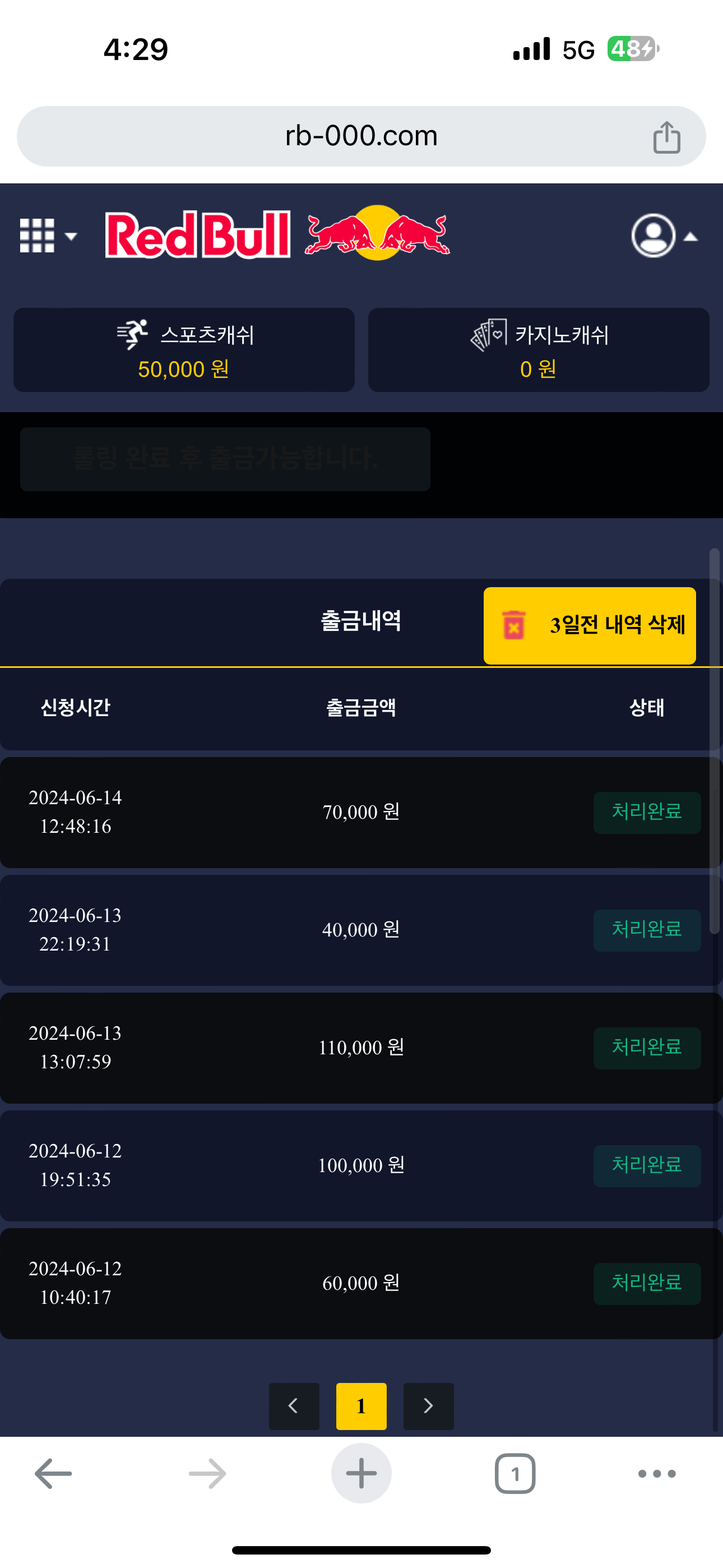Open the grid menu dropdown
723x1568 pixels.
pyautogui.click(x=48, y=236)
